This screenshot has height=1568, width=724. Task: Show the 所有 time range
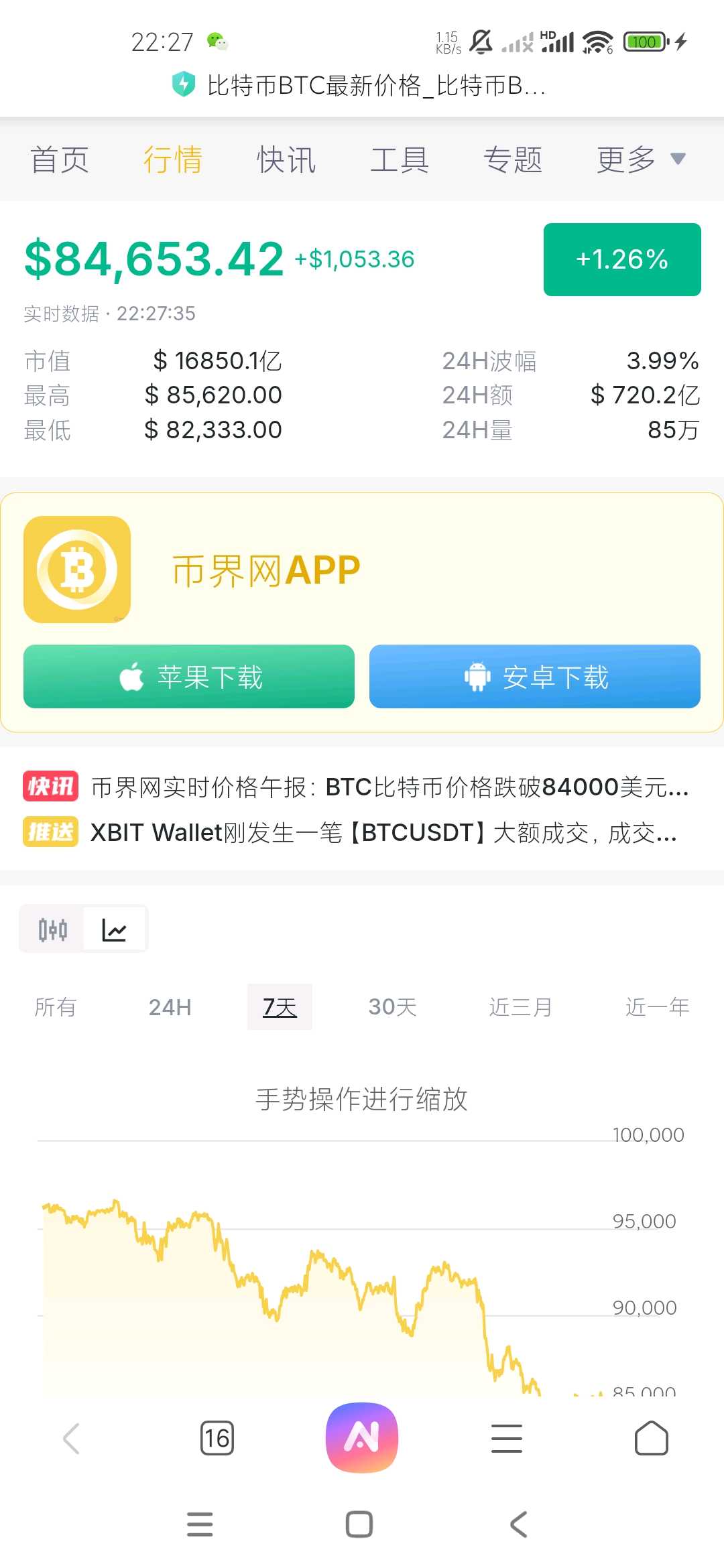[55, 1006]
